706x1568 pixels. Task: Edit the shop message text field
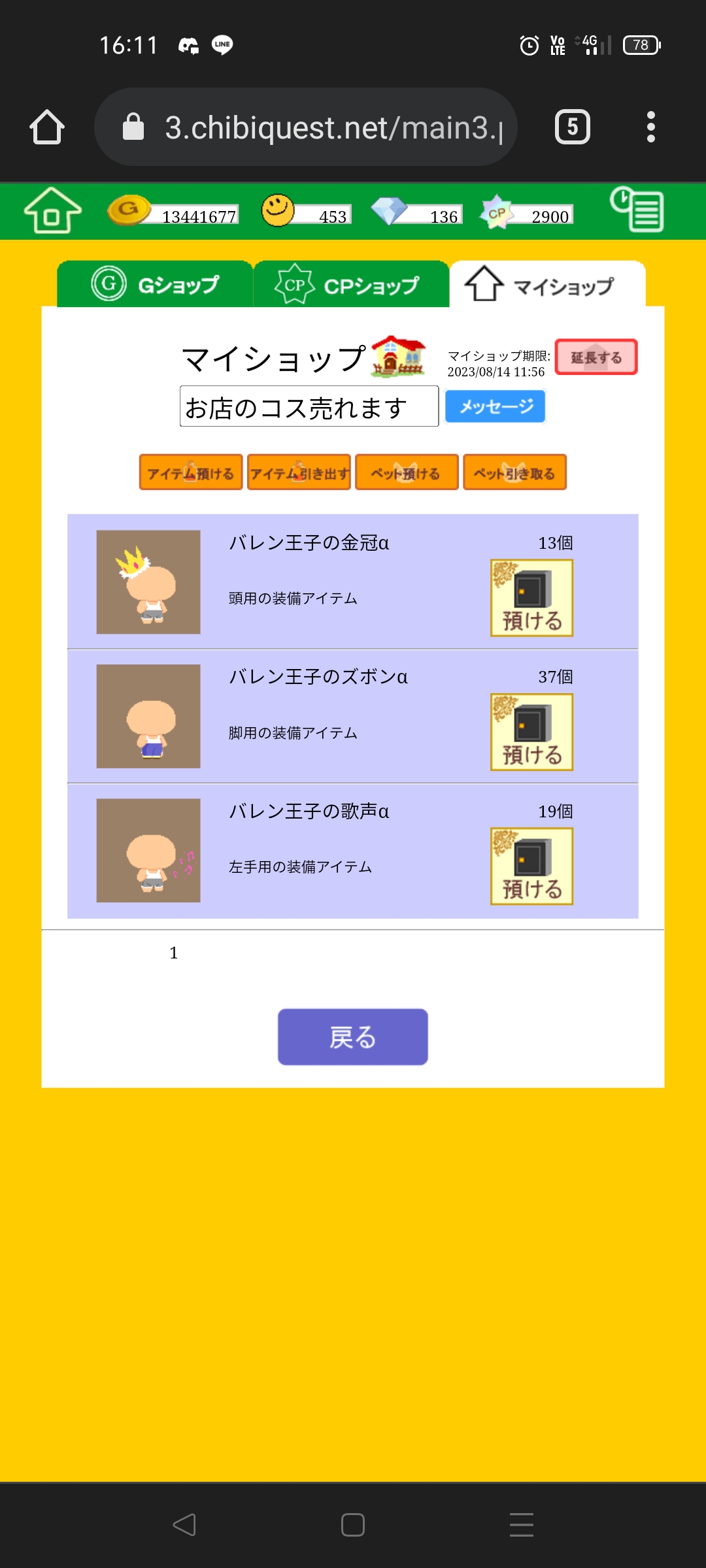click(x=309, y=406)
